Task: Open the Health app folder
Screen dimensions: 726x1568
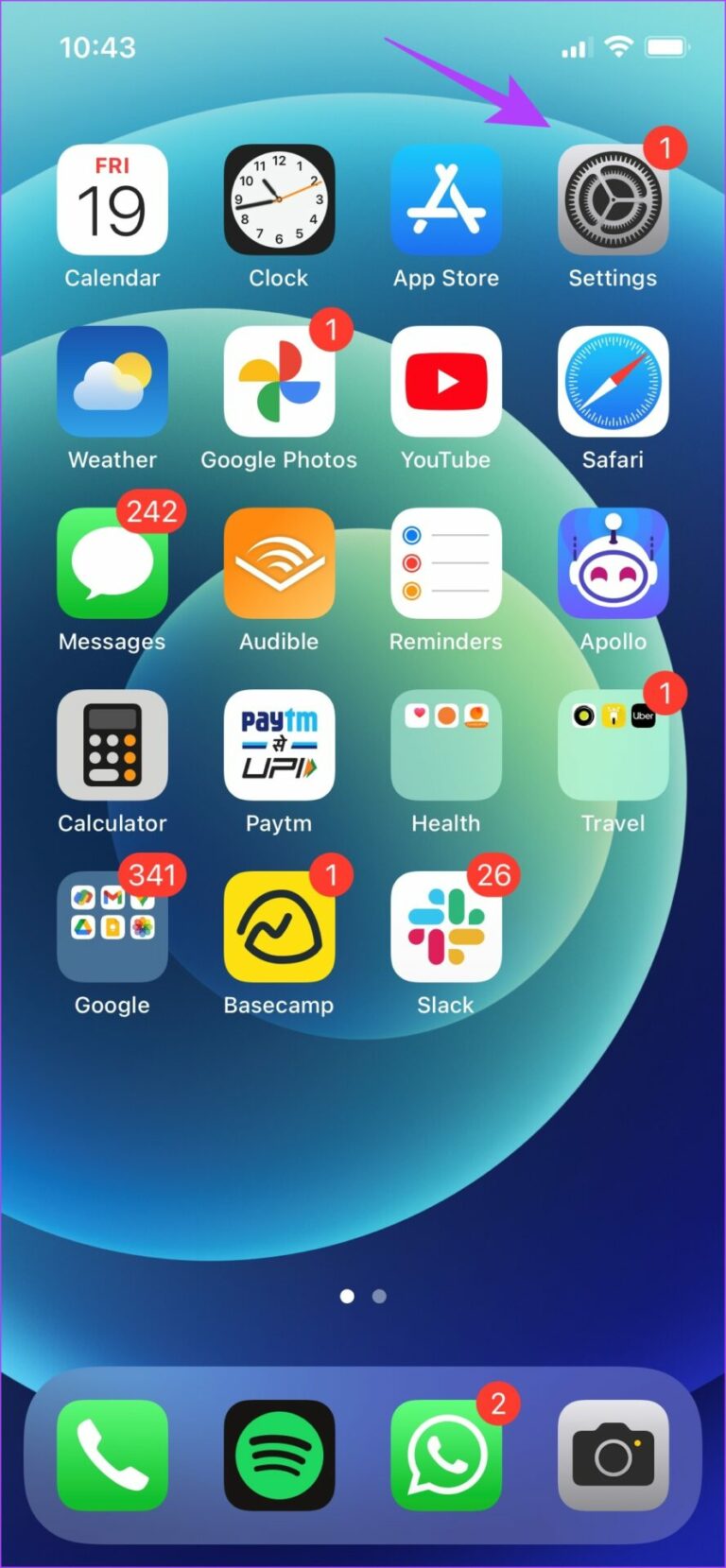Action: tap(445, 745)
